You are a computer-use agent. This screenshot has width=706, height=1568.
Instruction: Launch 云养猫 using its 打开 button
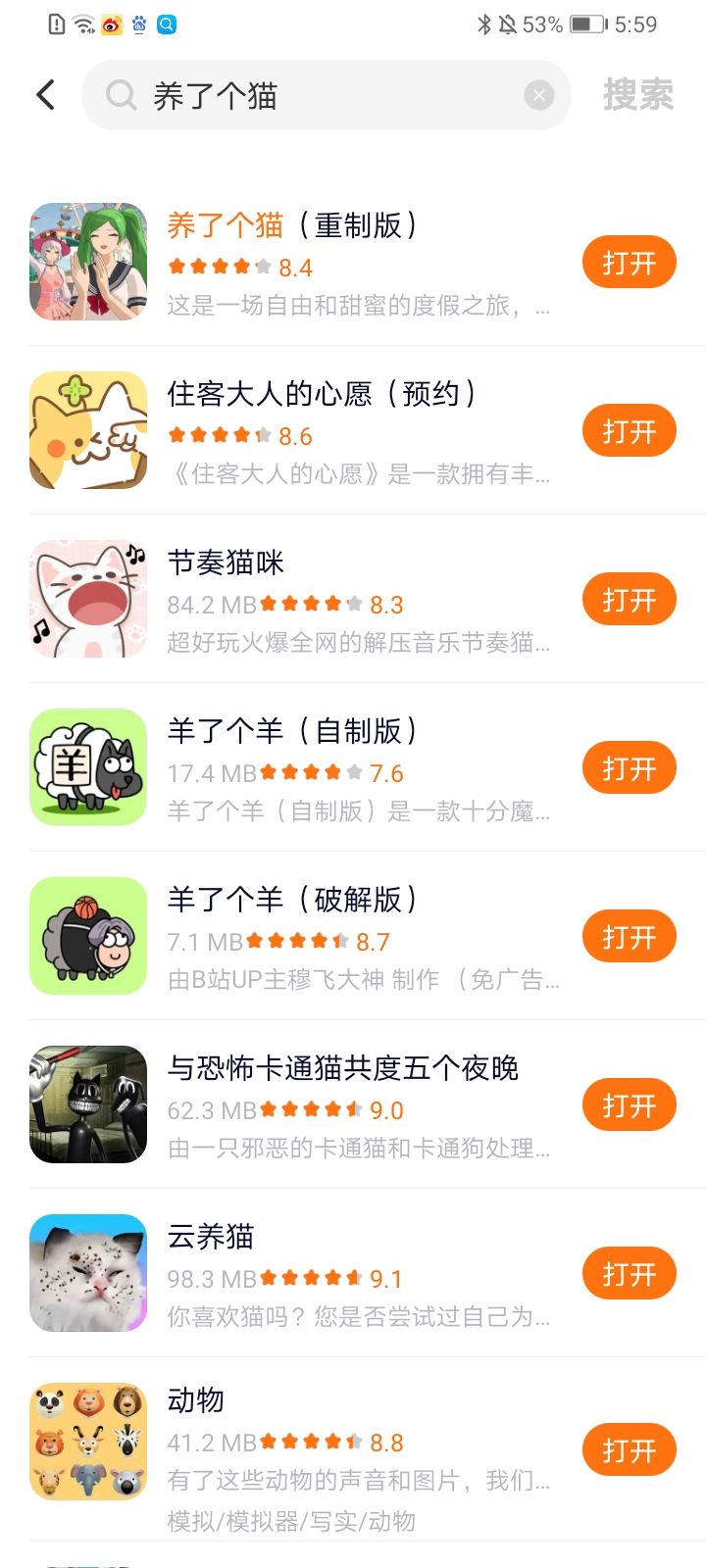(x=629, y=1274)
